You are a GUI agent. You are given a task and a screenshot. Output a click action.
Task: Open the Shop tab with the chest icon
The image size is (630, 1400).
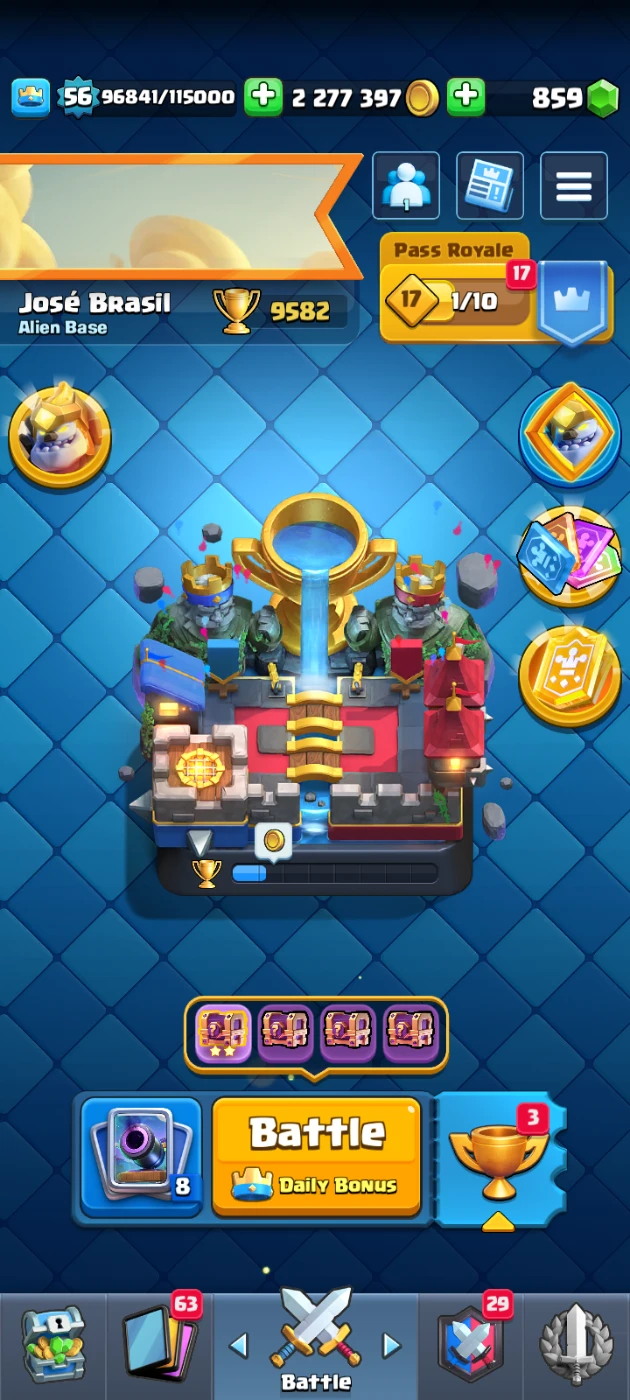[x=54, y=1345]
